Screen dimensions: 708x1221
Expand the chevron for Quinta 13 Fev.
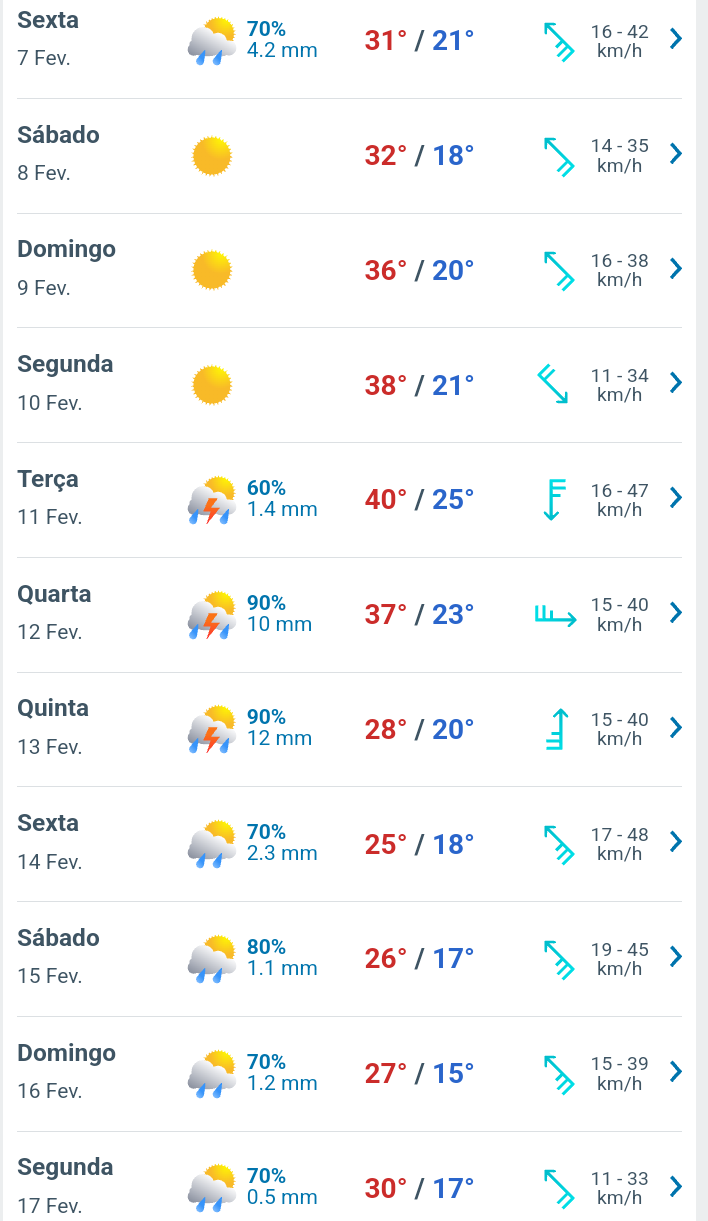(x=676, y=727)
